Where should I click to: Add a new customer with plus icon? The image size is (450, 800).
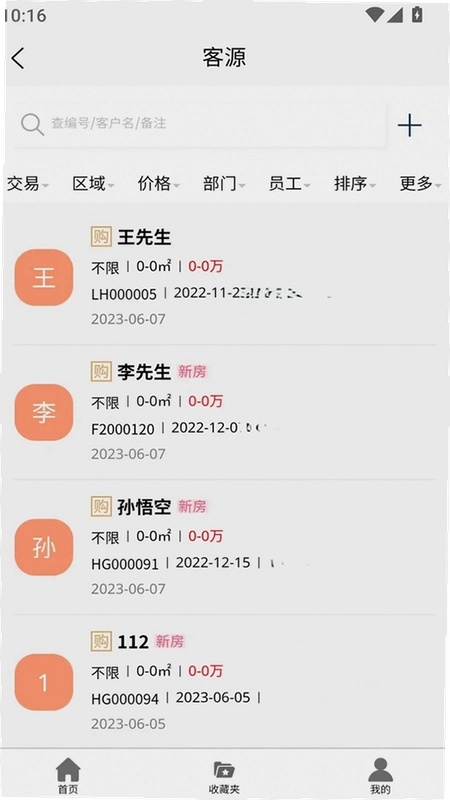point(410,125)
